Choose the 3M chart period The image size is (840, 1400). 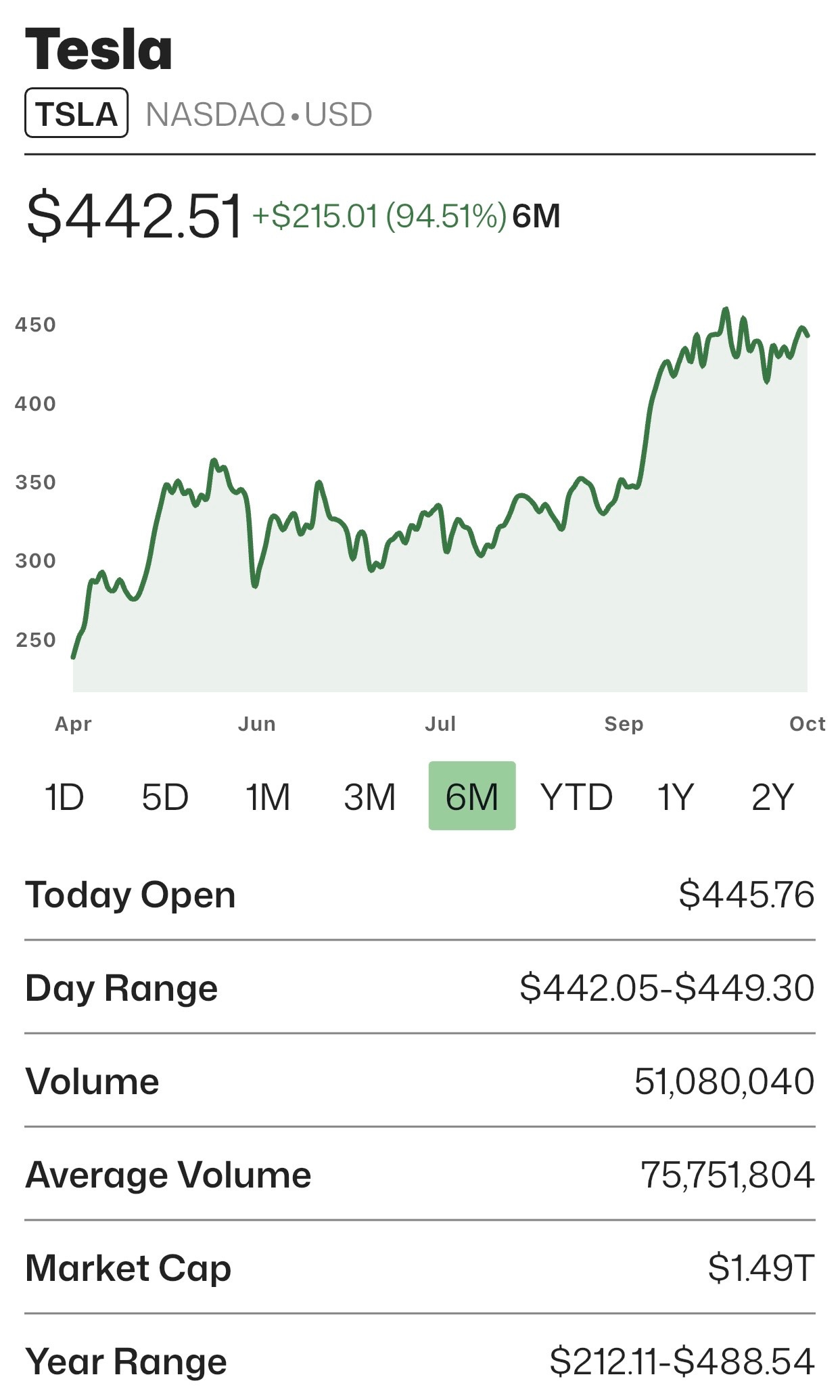369,796
